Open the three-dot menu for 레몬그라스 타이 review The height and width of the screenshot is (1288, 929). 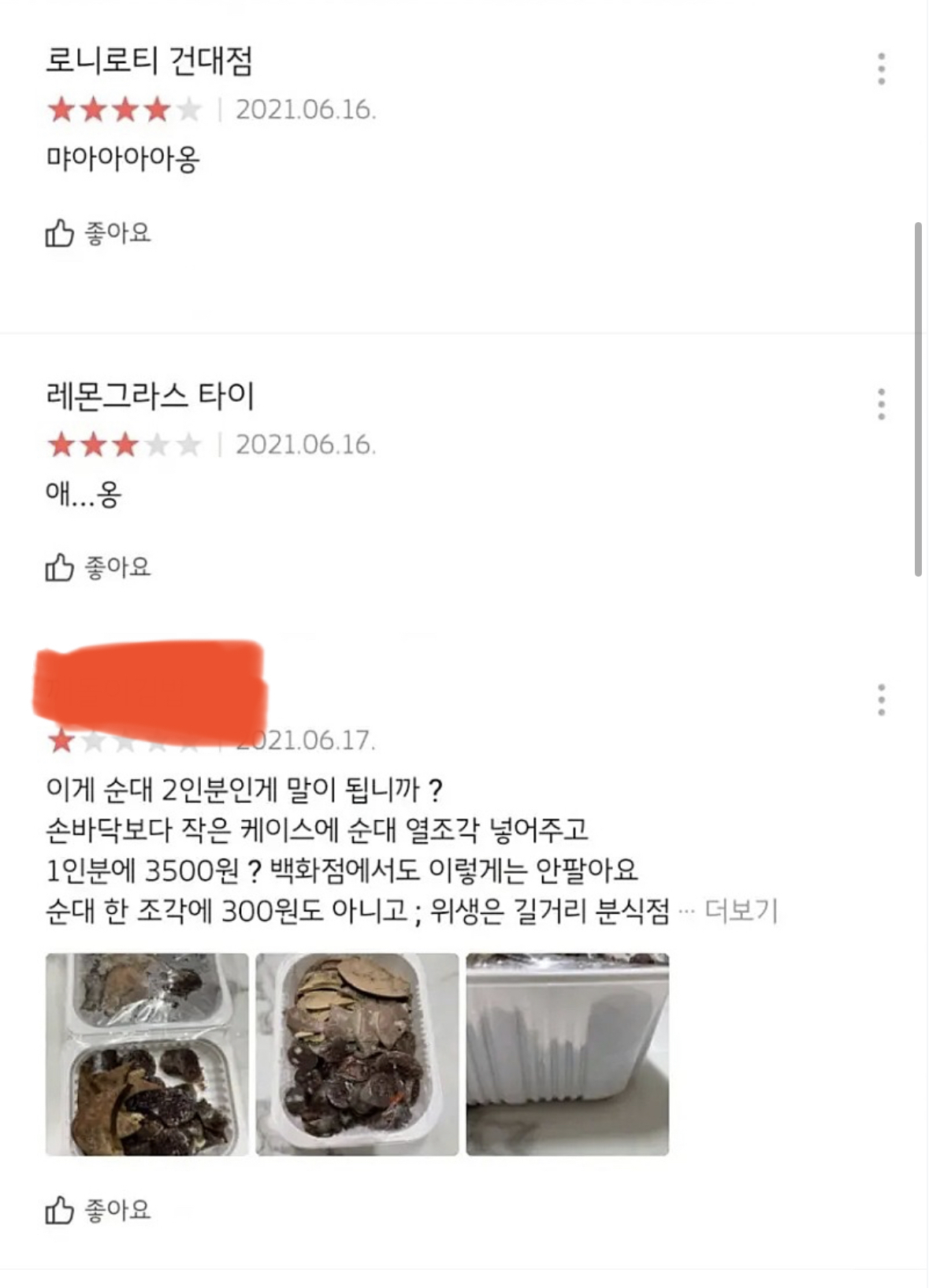click(880, 406)
